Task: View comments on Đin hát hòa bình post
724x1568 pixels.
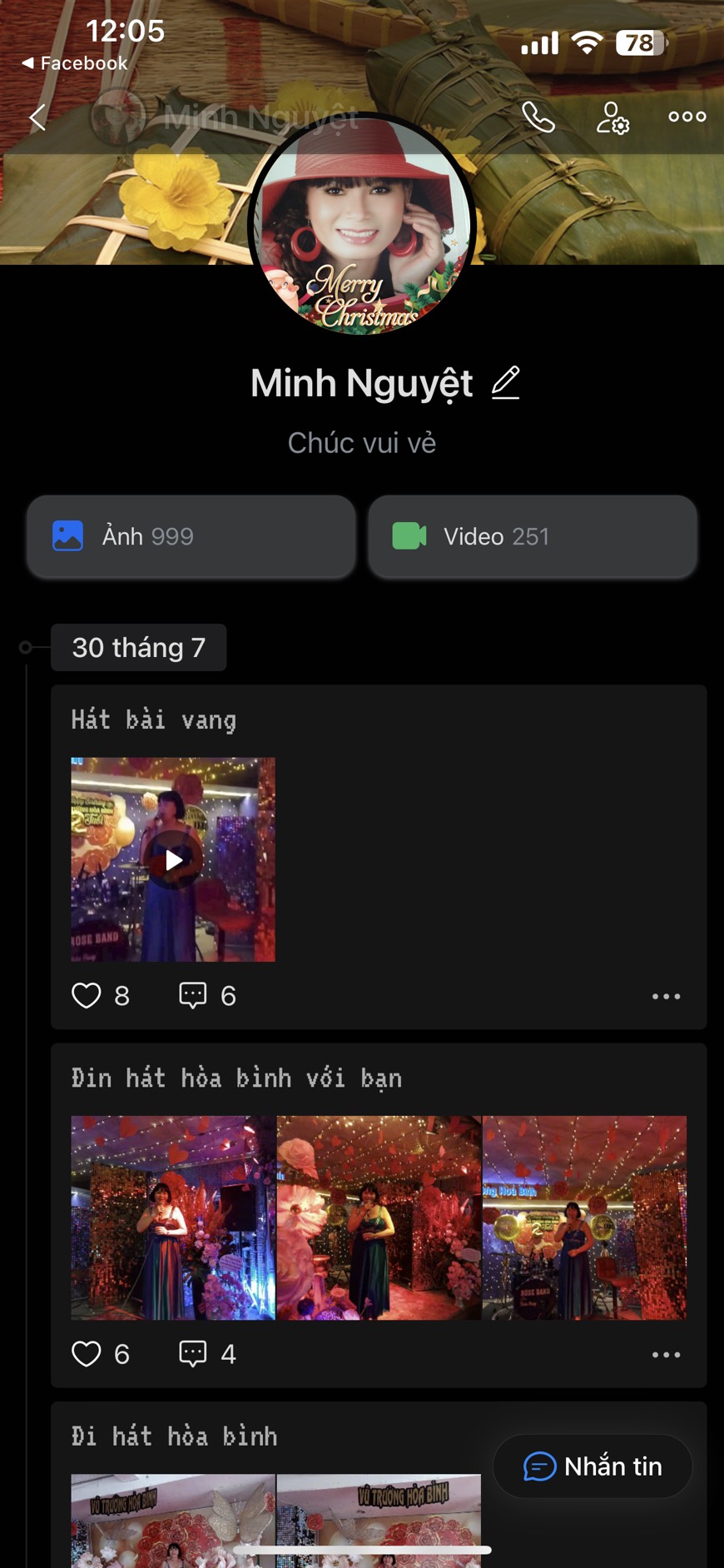Action: pyautogui.click(x=193, y=1354)
